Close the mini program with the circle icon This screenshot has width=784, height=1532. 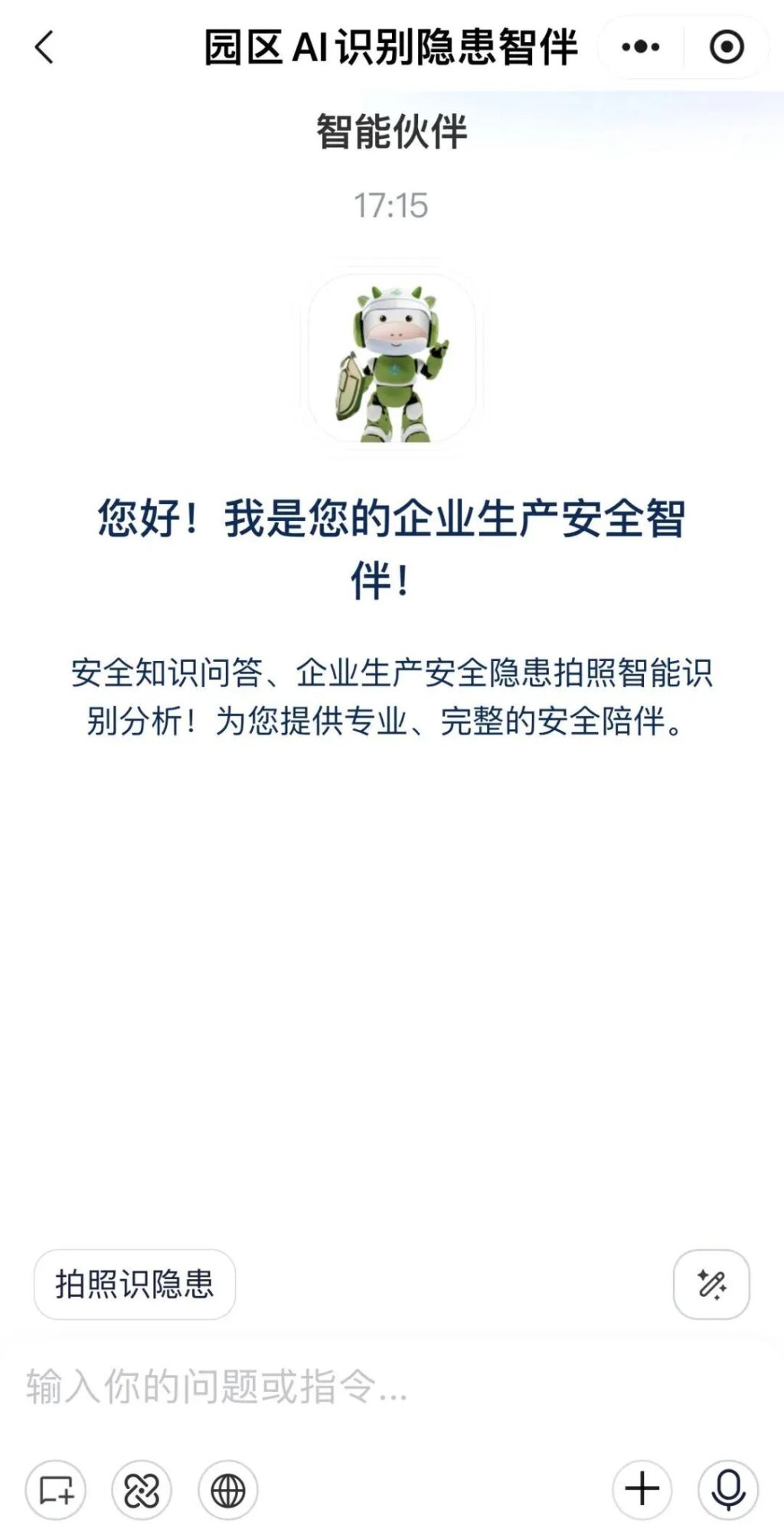tap(727, 47)
